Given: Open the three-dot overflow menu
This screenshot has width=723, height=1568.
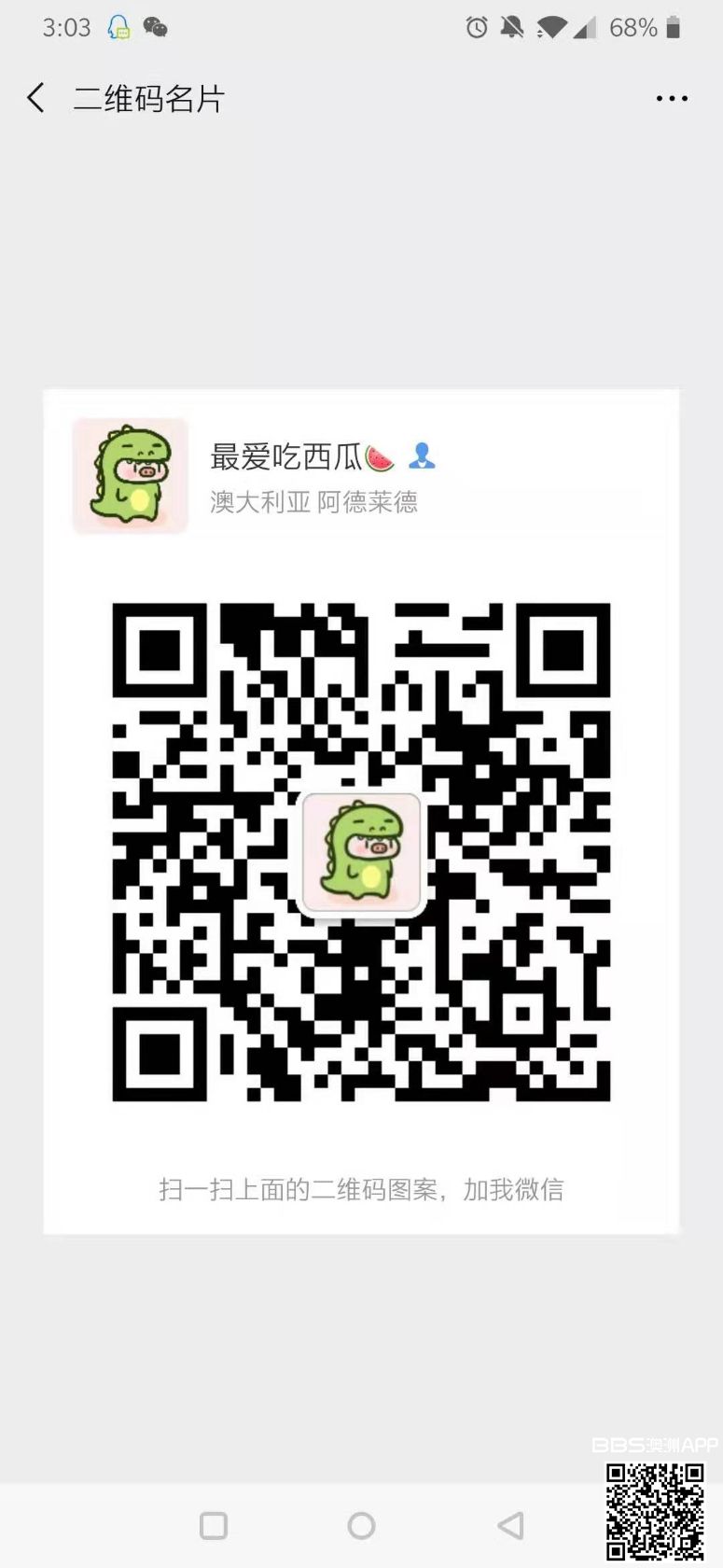Looking at the screenshot, I should [x=672, y=98].
